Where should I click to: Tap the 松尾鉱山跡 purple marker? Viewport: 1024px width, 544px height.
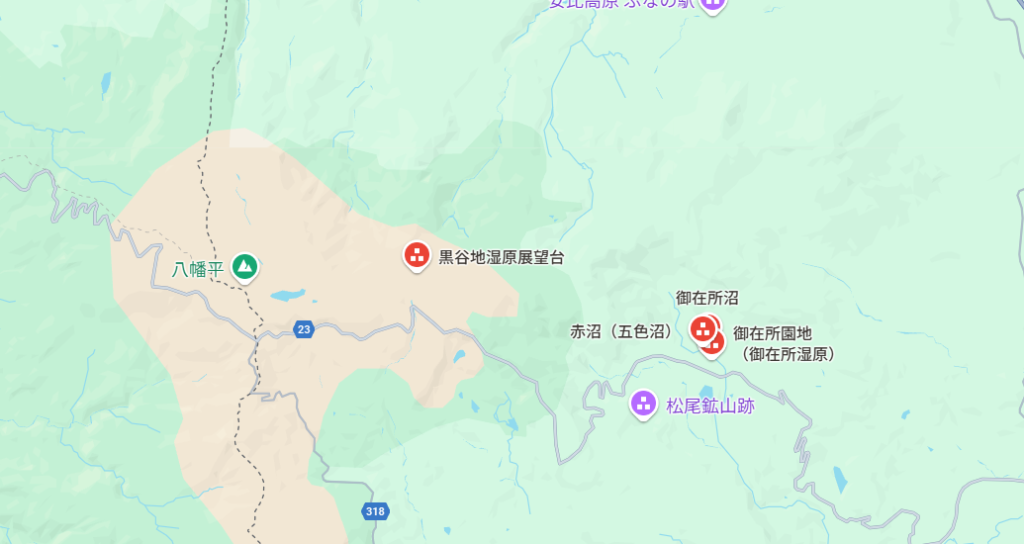[x=643, y=405]
